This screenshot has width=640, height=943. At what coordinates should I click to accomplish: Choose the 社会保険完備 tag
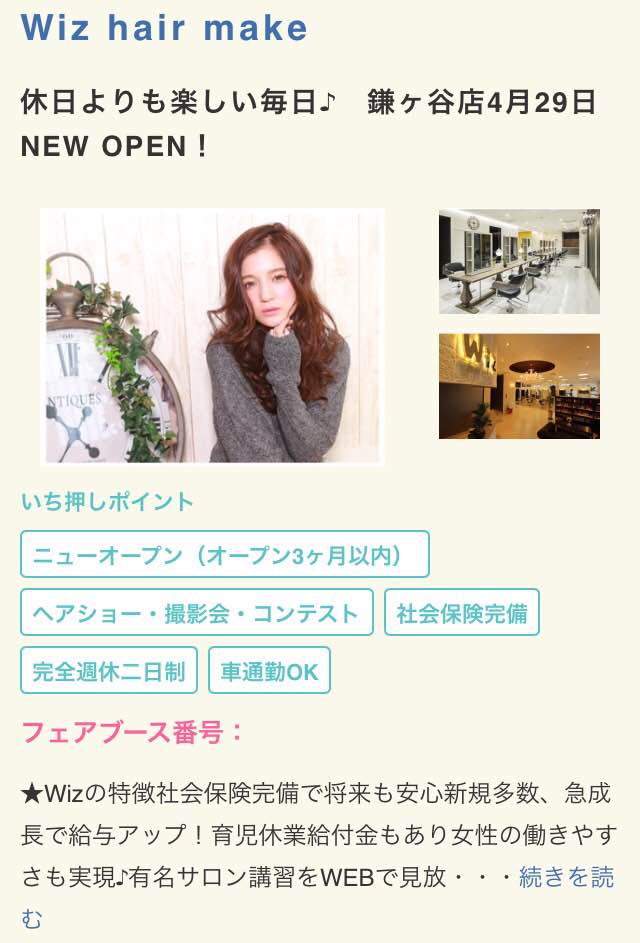tap(462, 613)
